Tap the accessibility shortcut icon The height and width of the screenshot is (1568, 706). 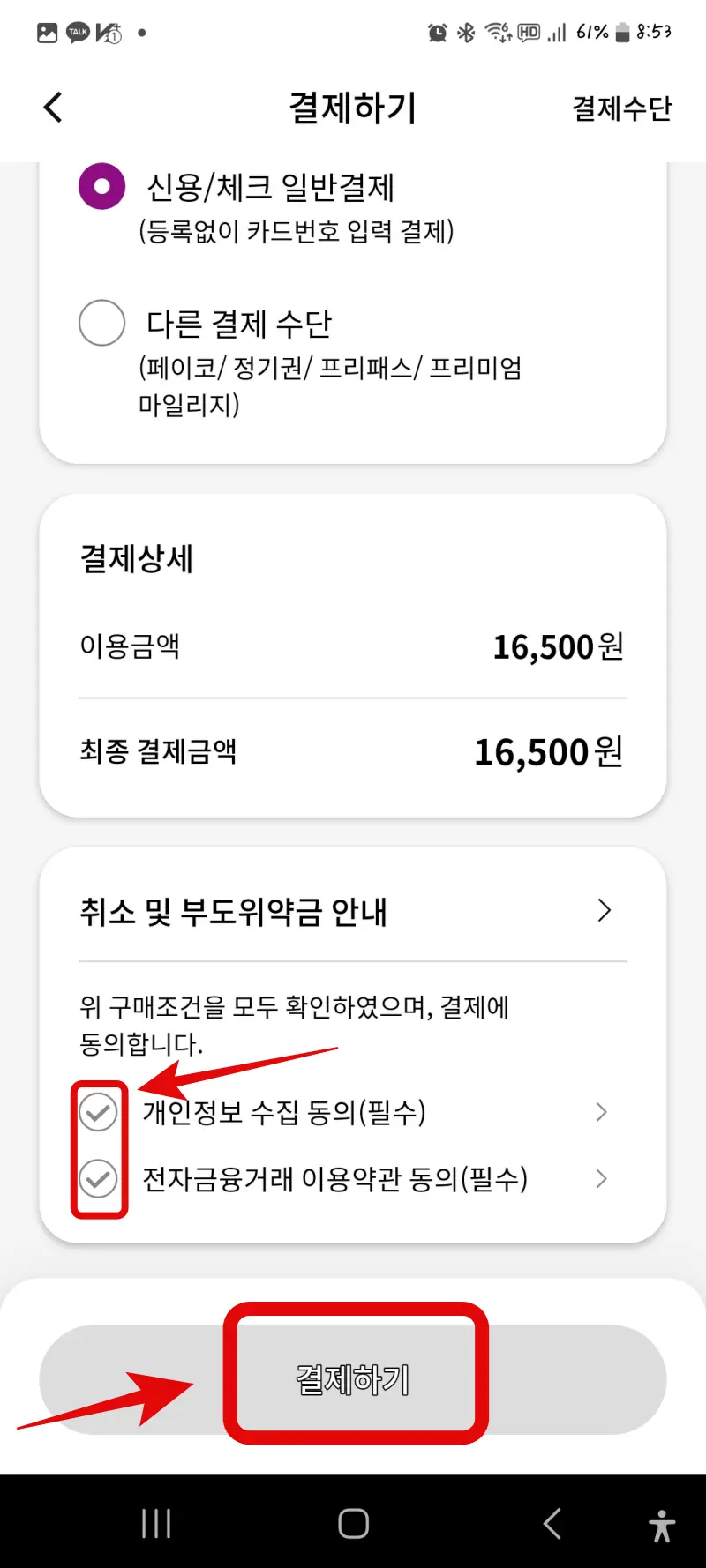tap(660, 1521)
